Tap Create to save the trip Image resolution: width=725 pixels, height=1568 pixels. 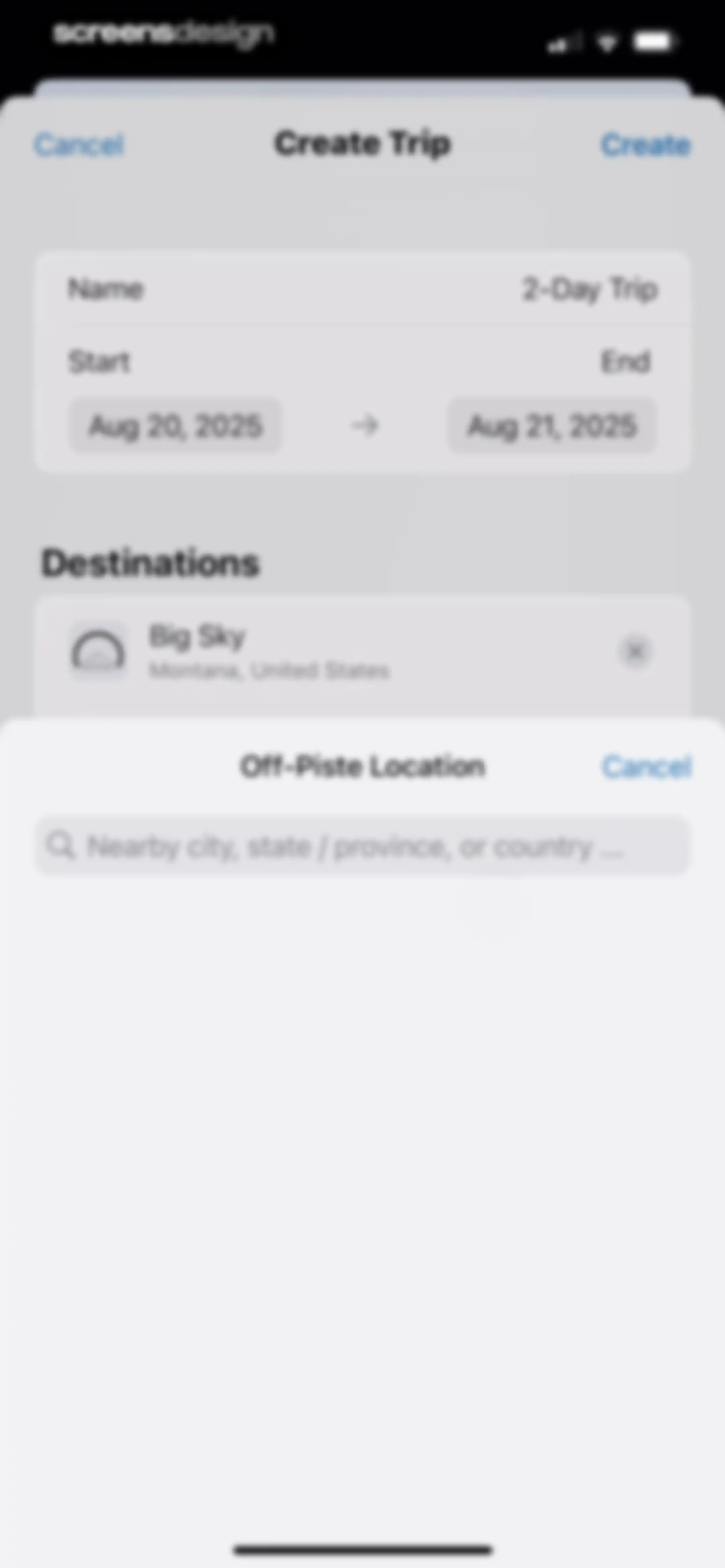coord(646,145)
